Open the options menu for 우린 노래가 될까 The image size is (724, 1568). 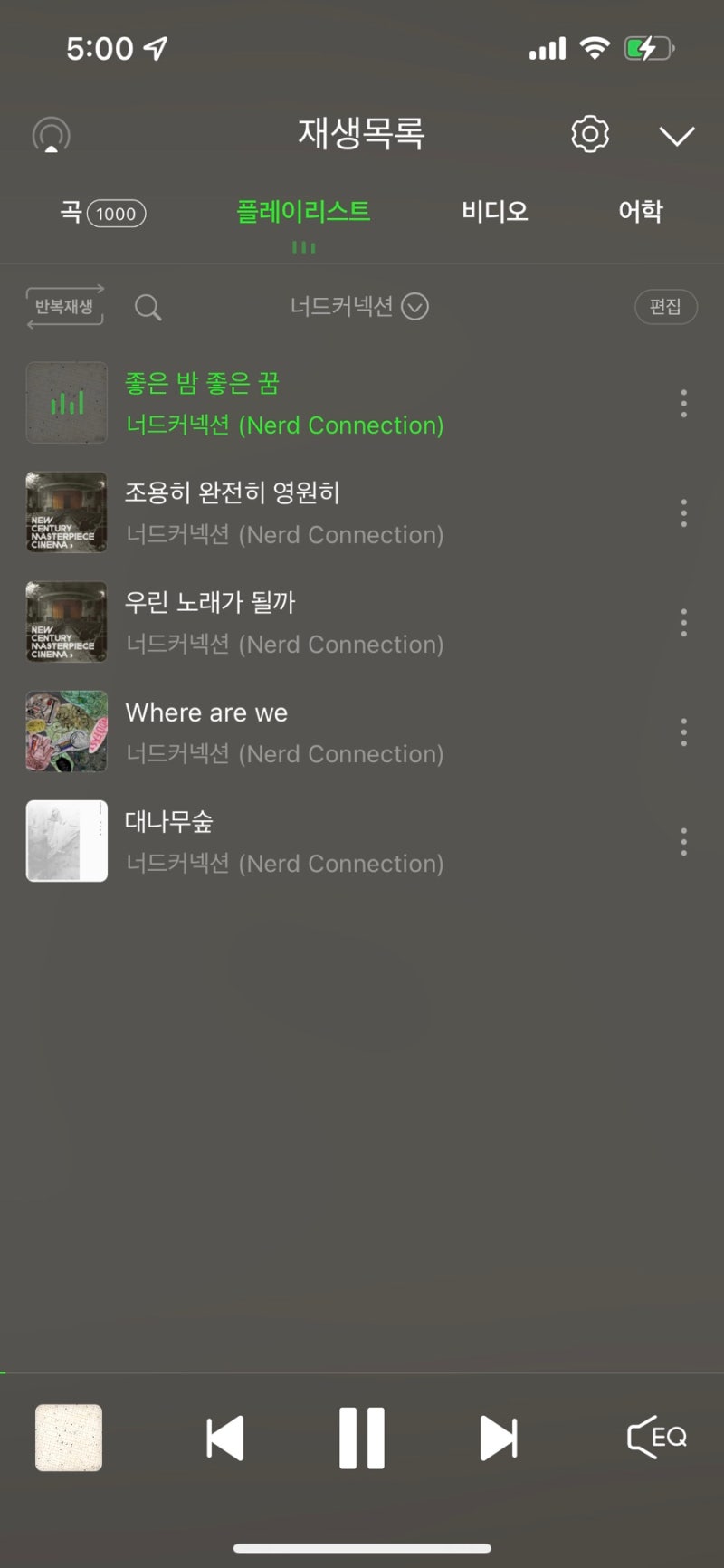point(683,622)
